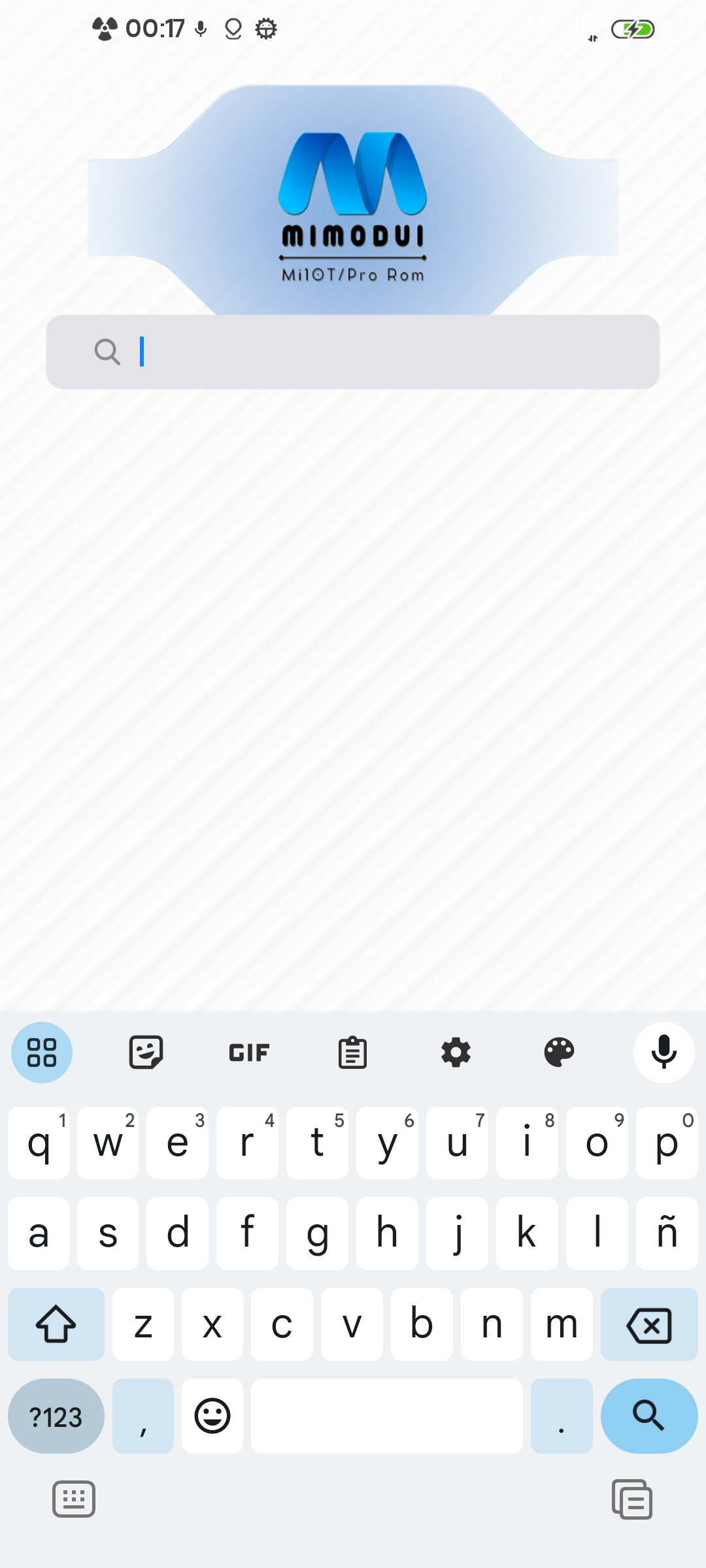Viewport: 706px width, 1568px height.
Task: Tap the comma key
Action: click(143, 1416)
